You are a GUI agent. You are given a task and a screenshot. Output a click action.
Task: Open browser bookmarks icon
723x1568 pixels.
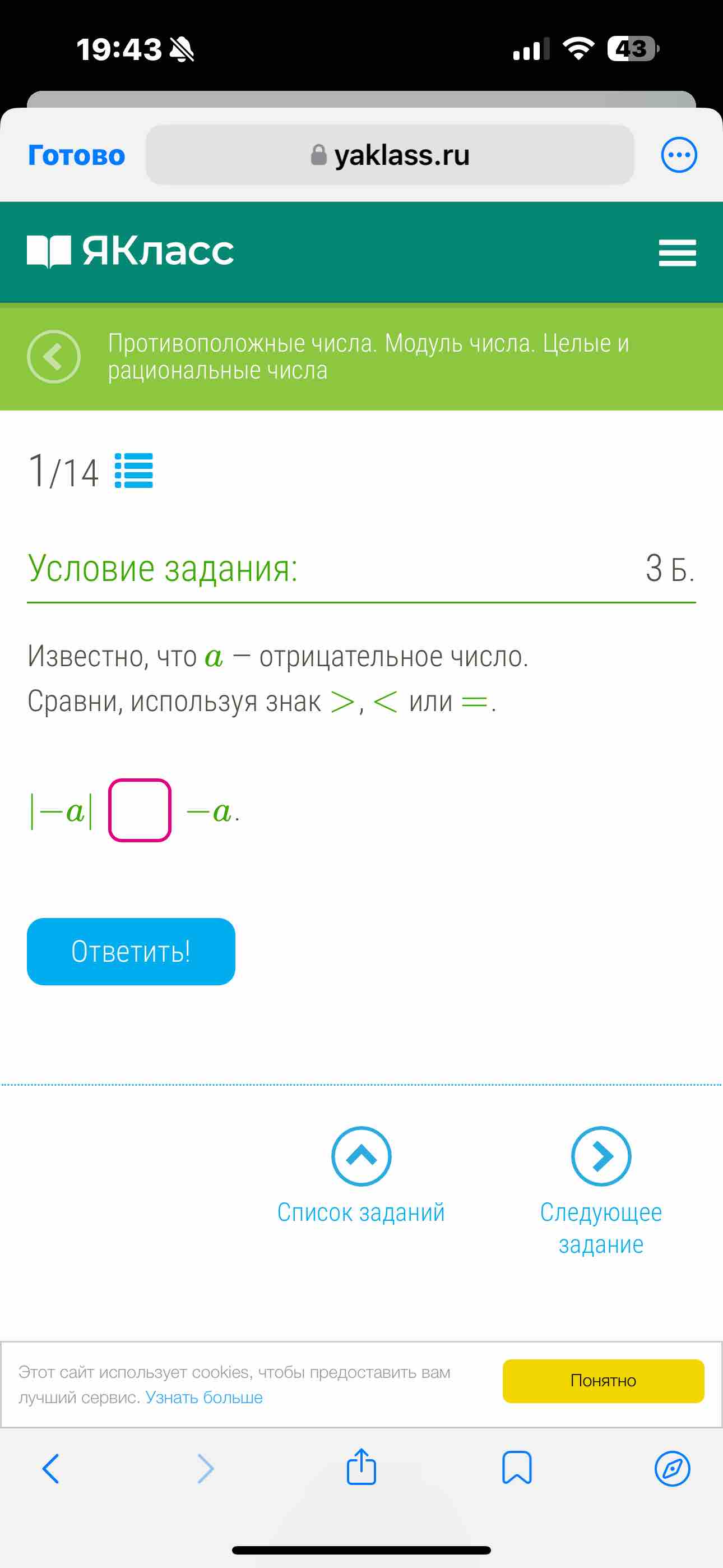(517, 1468)
